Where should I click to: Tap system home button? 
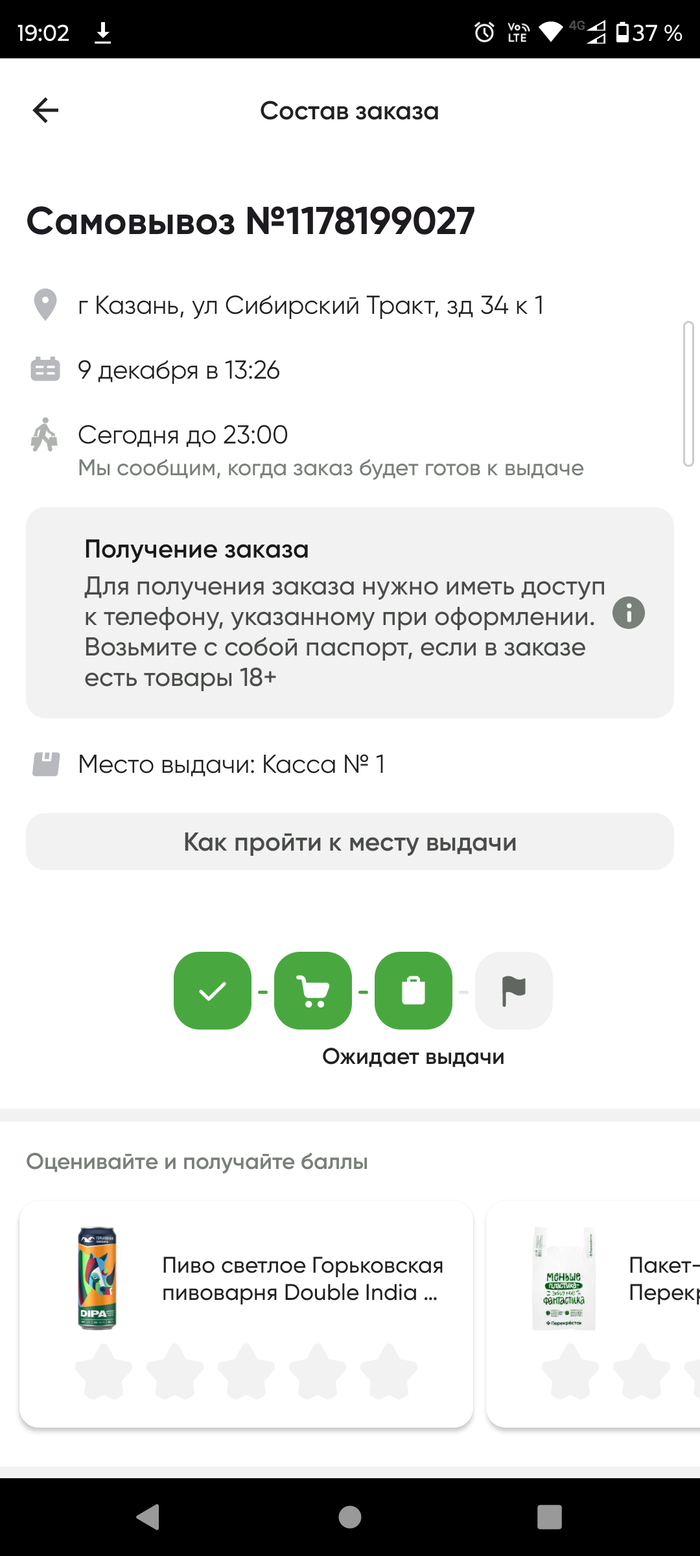coord(350,1517)
